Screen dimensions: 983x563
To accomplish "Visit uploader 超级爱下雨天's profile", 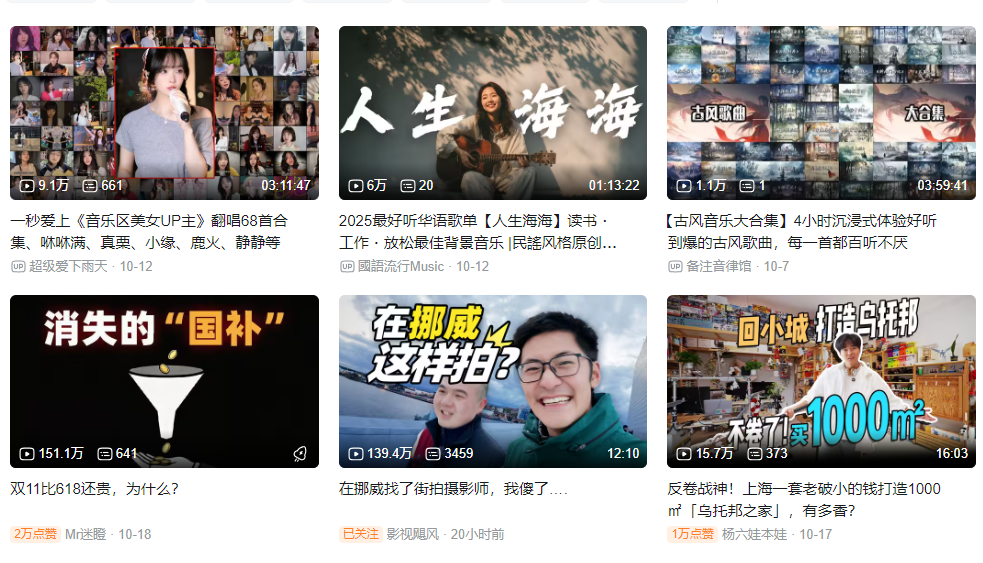I will tap(68, 266).
